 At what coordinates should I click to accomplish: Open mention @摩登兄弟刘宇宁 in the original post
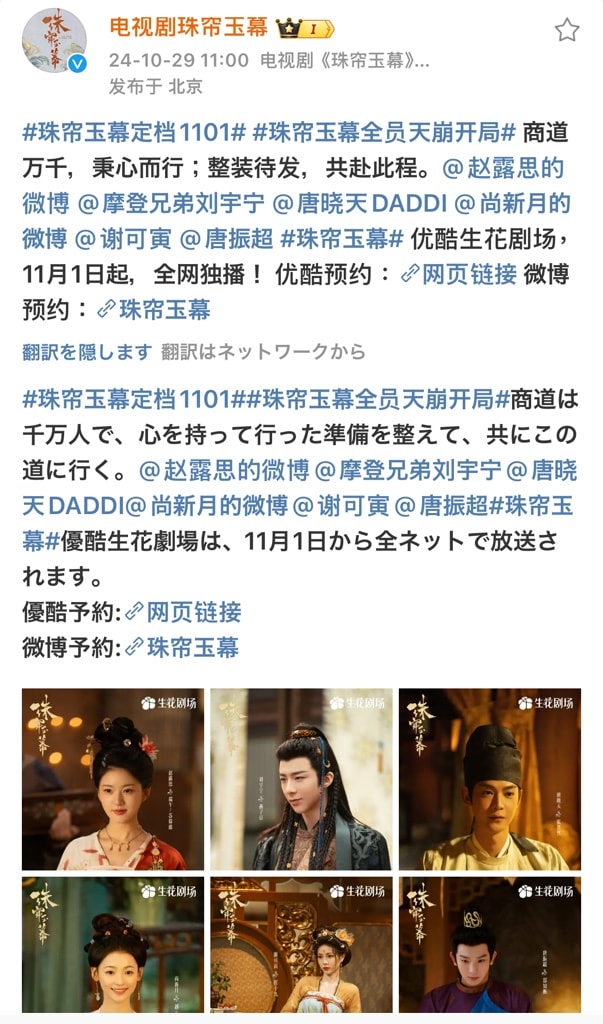(x=178, y=204)
